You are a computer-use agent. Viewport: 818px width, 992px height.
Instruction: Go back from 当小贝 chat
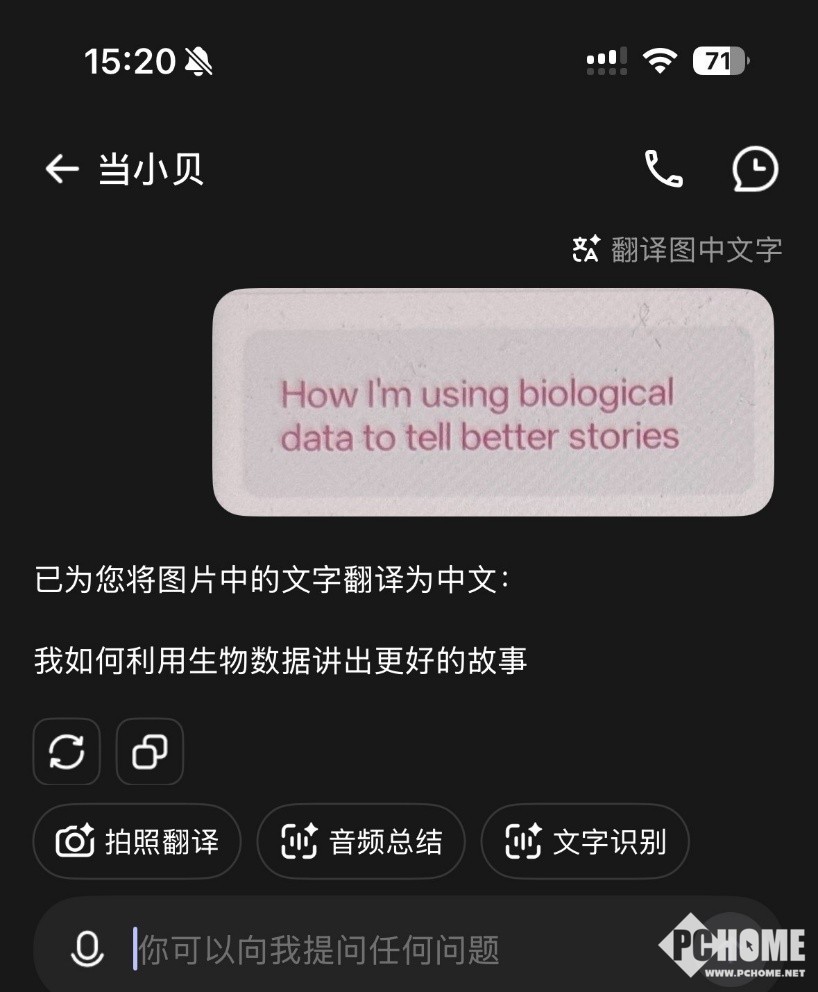[62, 169]
